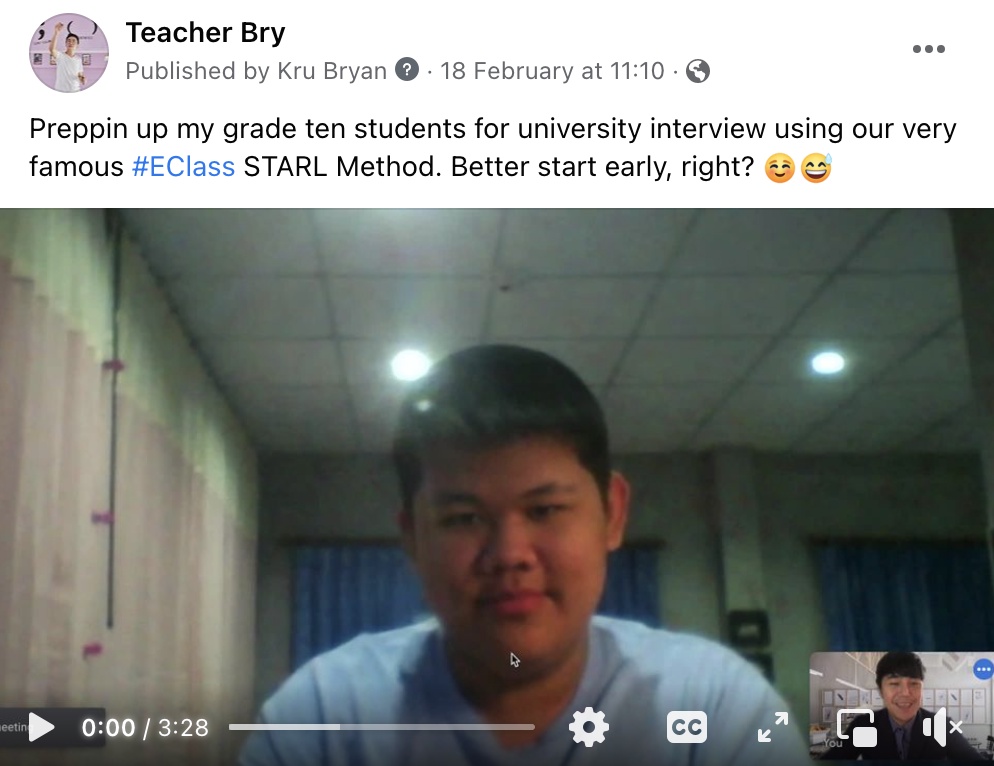Open the post's three-dot options menu
The height and width of the screenshot is (766, 994).
tap(928, 49)
